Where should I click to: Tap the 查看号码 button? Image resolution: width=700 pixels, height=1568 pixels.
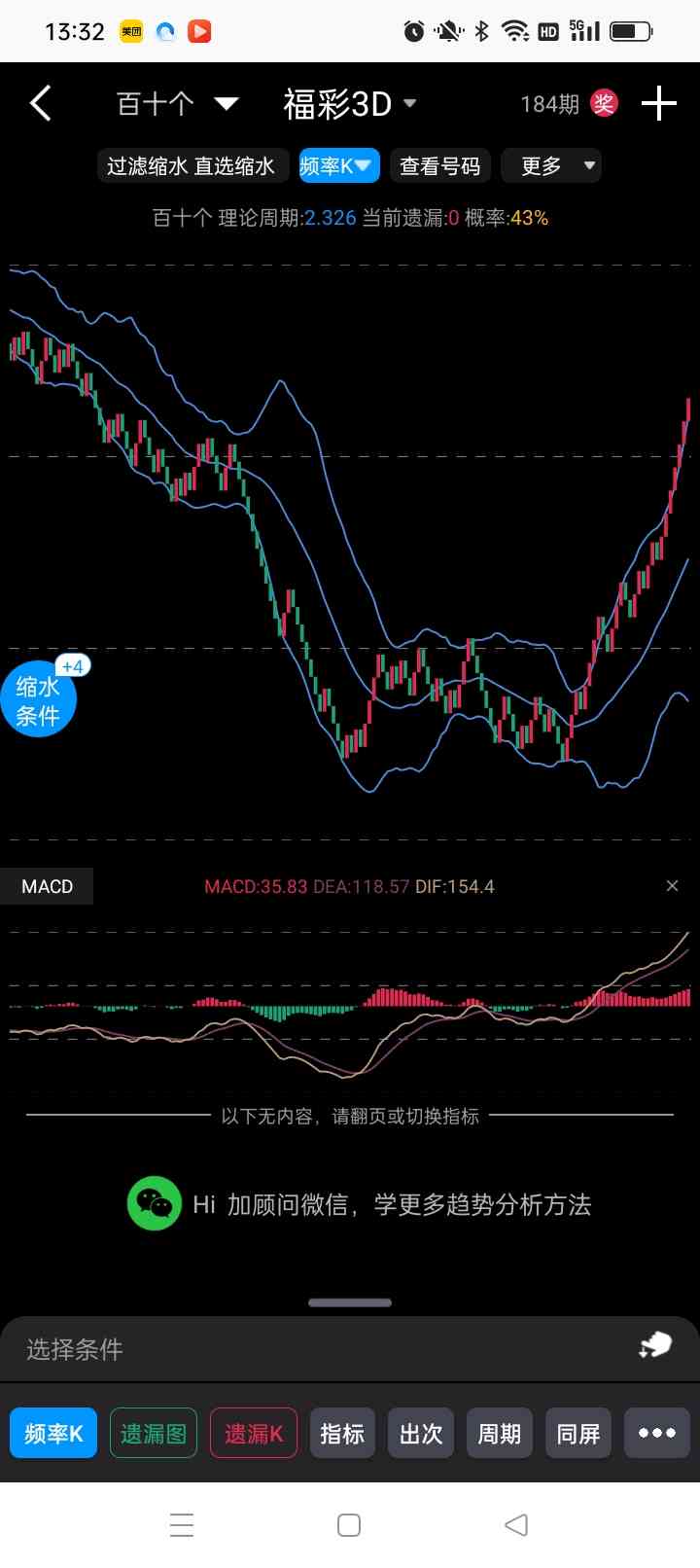click(x=440, y=165)
